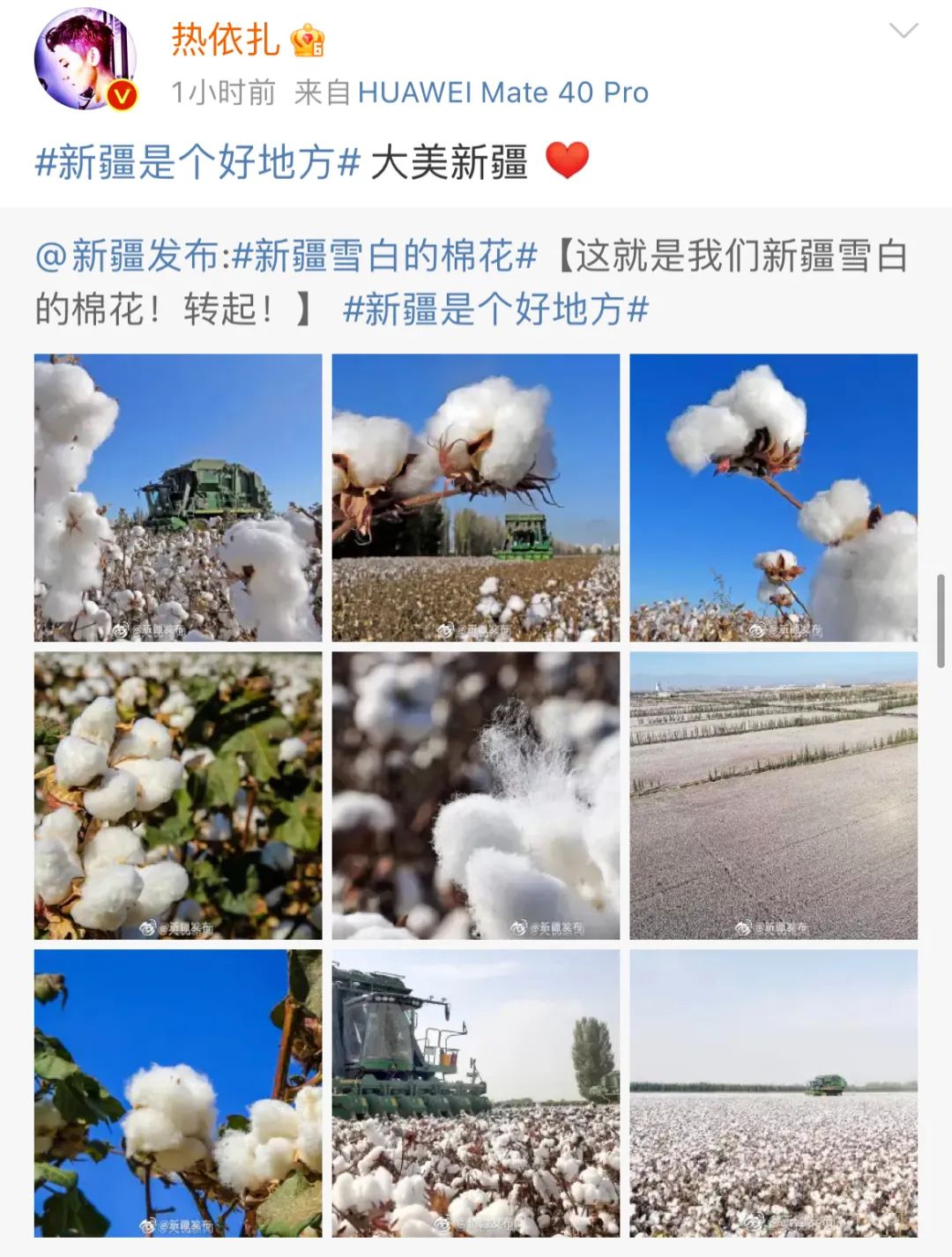View photo of cotton with leaves against sky
The image size is (952, 1257).
click(x=178, y=1093)
